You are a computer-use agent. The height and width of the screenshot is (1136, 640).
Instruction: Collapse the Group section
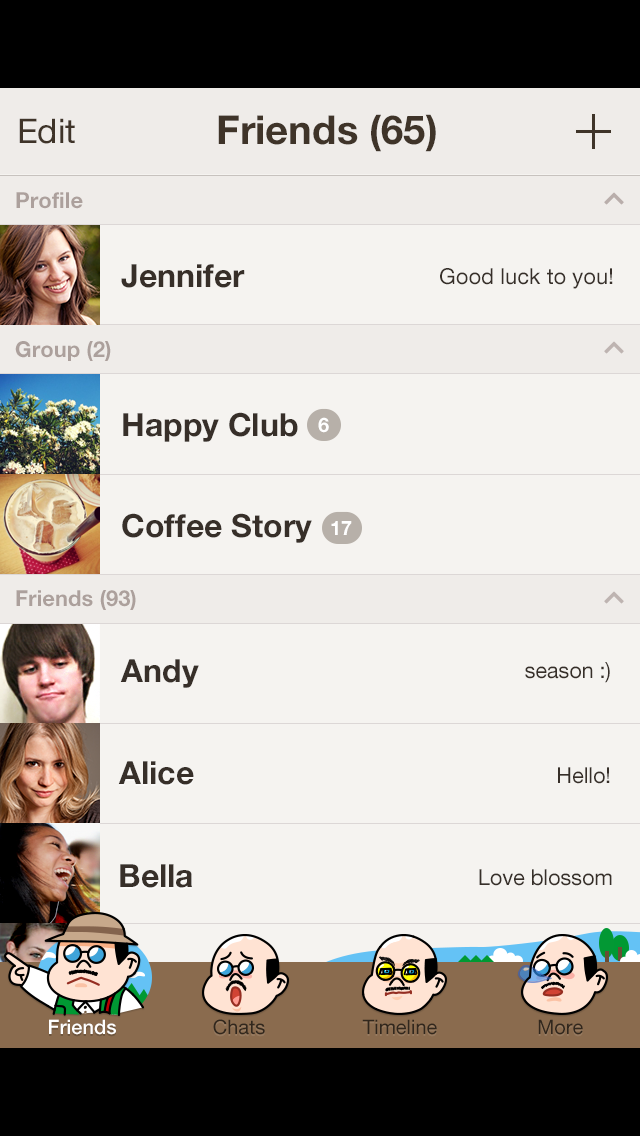(614, 349)
